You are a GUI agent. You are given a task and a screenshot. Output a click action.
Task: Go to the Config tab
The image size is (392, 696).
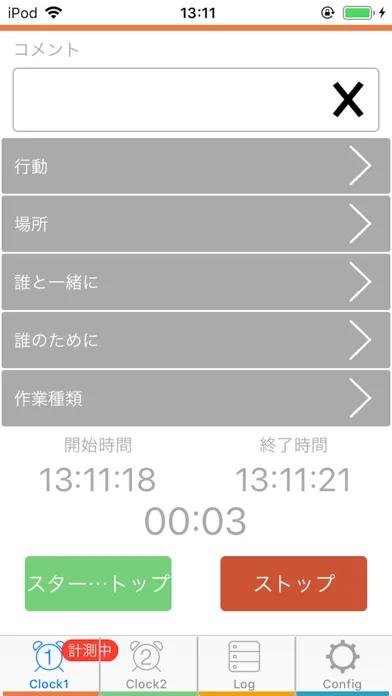click(342, 665)
